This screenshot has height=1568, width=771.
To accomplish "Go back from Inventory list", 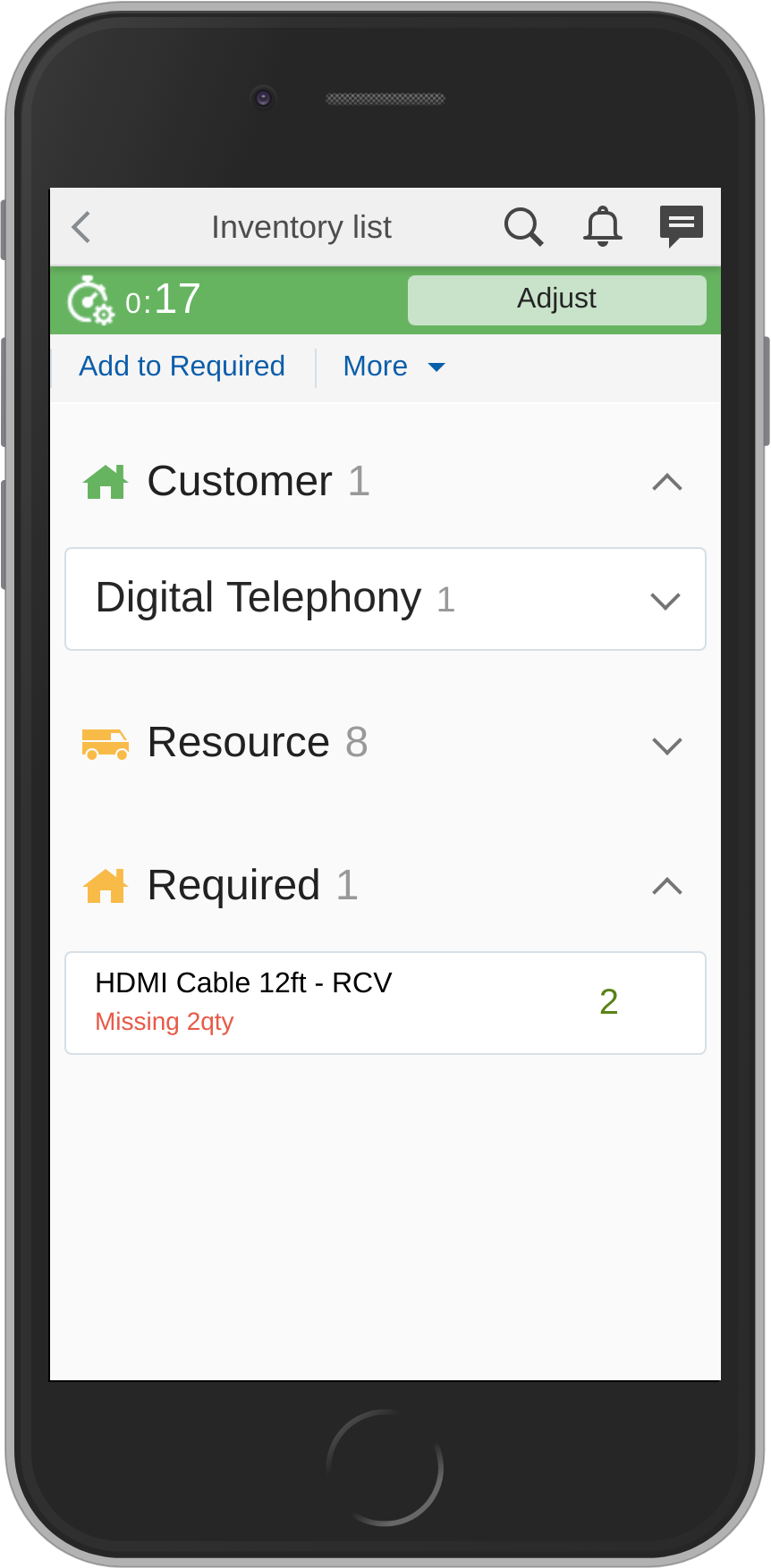I will click(81, 227).
